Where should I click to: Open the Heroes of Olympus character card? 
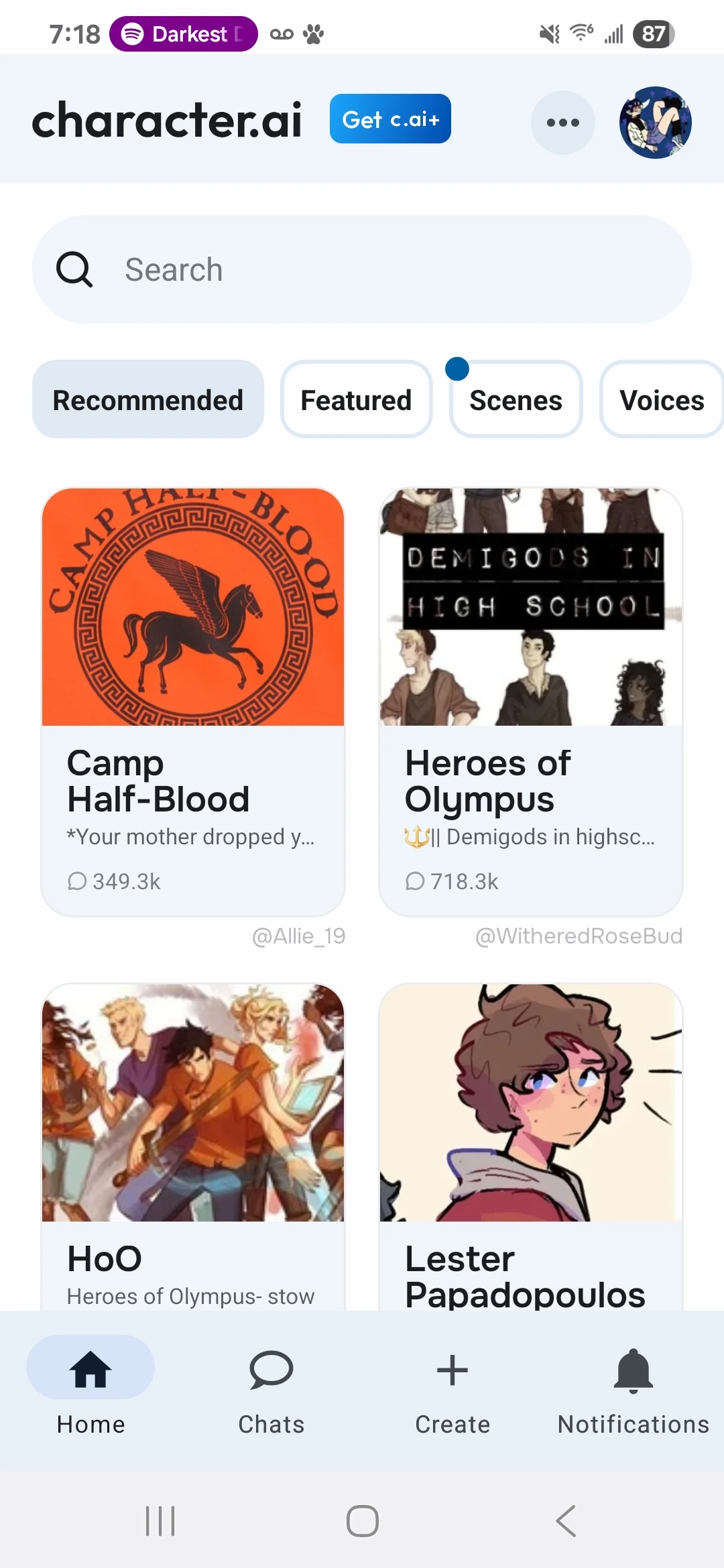[x=531, y=700]
